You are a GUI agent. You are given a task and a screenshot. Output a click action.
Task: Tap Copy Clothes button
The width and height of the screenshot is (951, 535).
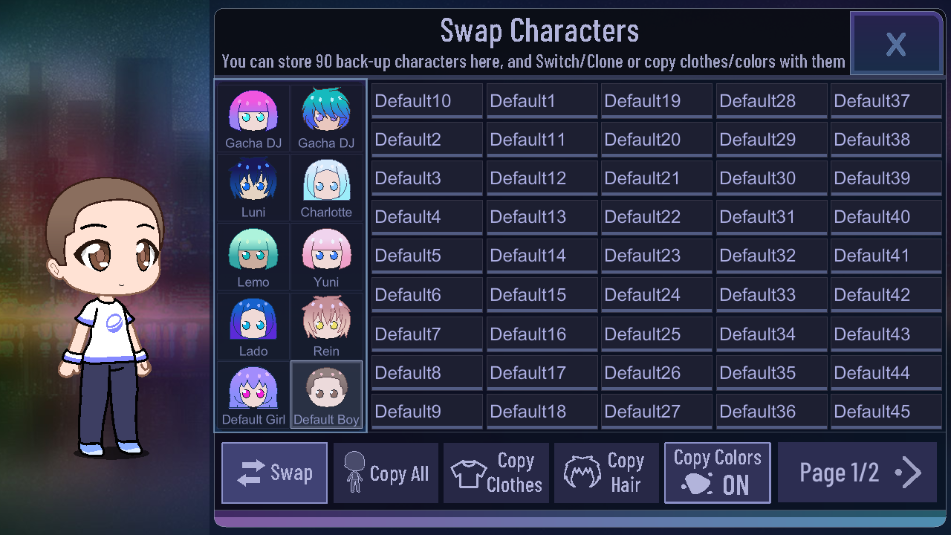[496, 473]
